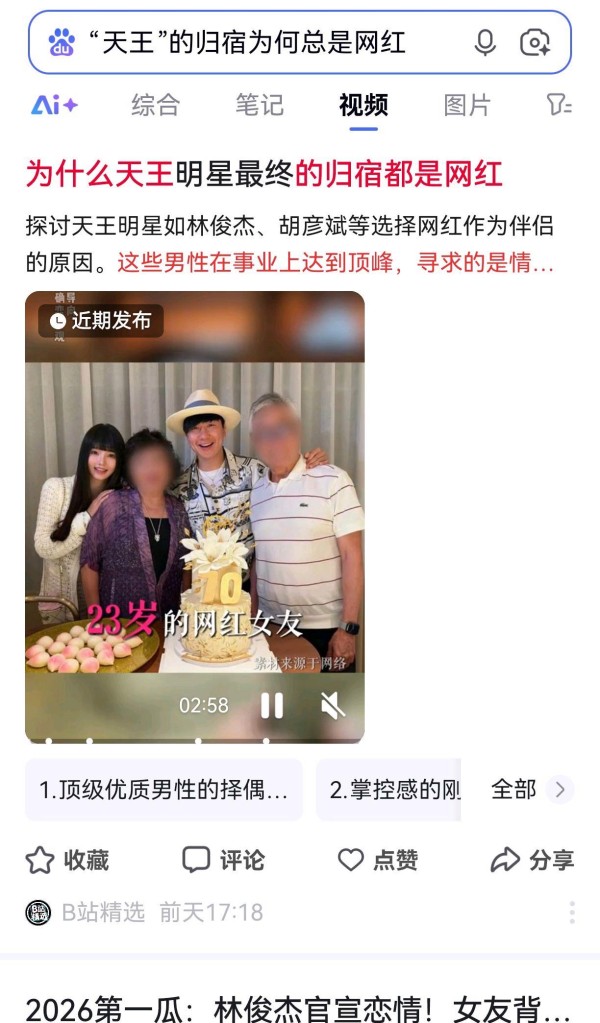Unmute the video sound

point(332,706)
